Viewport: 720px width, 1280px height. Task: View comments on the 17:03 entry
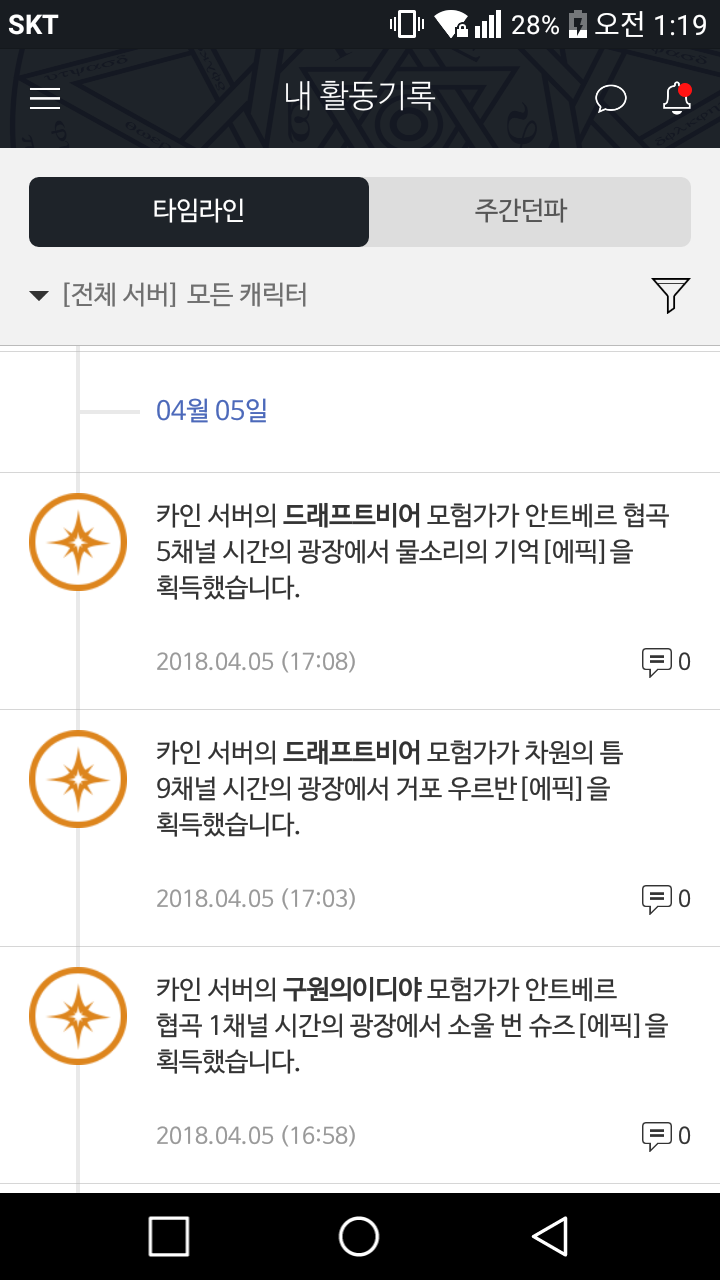(666, 898)
